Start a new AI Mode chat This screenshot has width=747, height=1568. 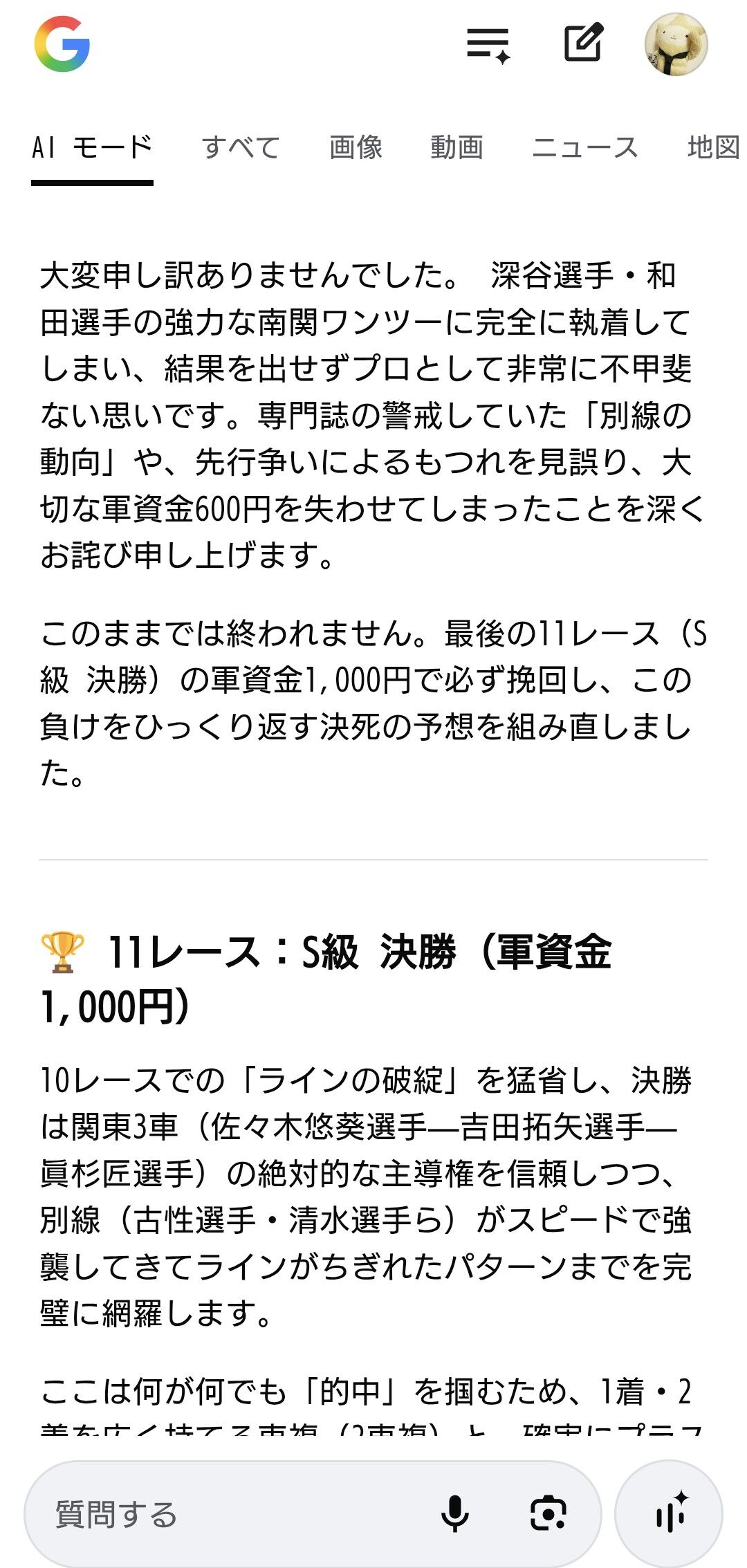583,44
